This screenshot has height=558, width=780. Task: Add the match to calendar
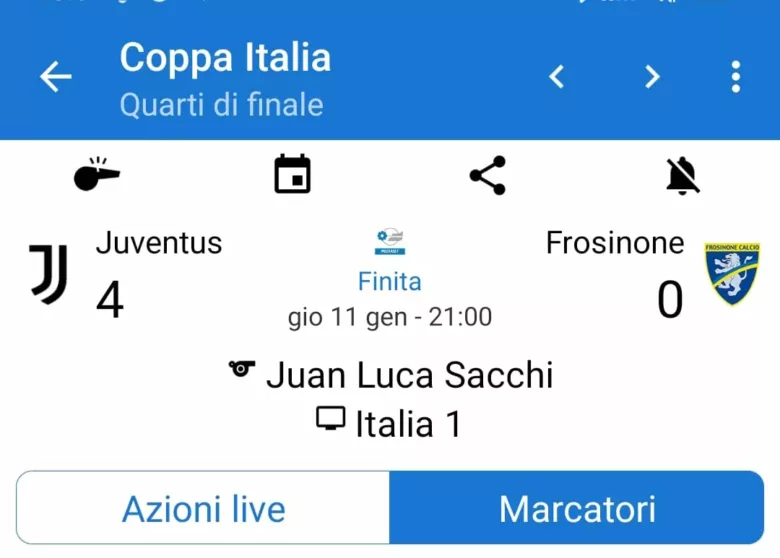click(x=292, y=175)
